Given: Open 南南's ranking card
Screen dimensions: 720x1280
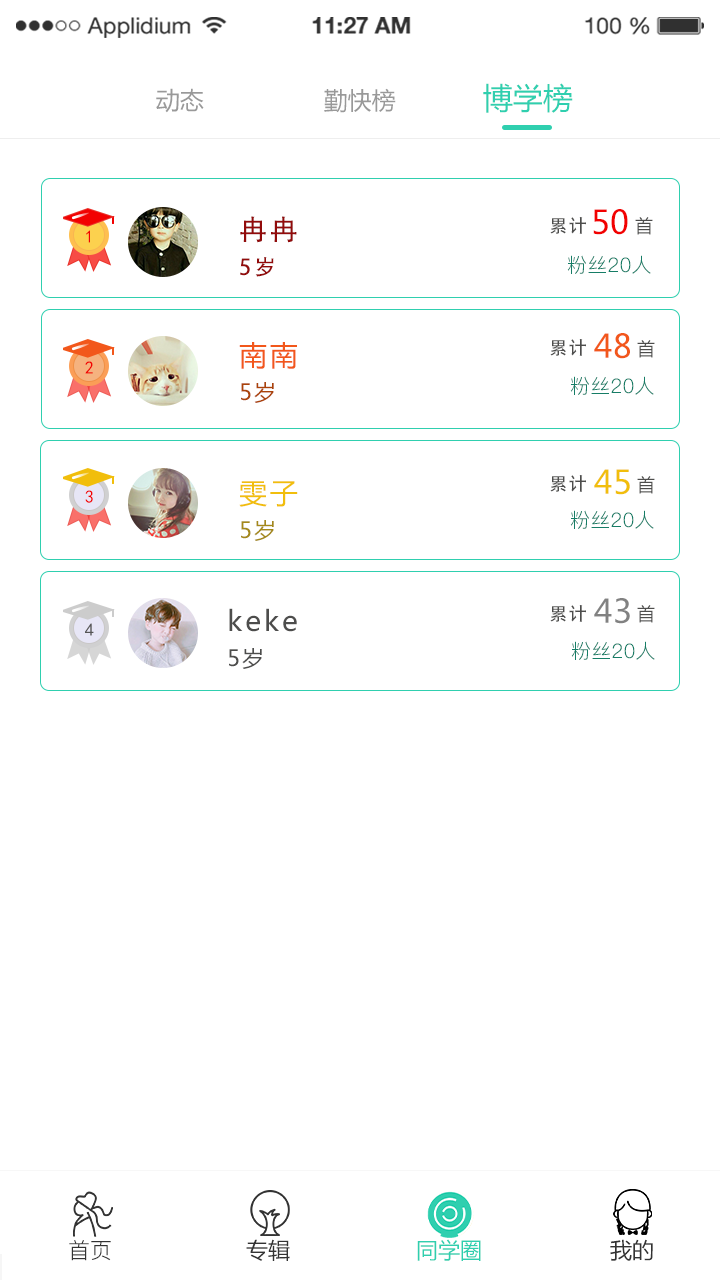Looking at the screenshot, I should [360, 369].
